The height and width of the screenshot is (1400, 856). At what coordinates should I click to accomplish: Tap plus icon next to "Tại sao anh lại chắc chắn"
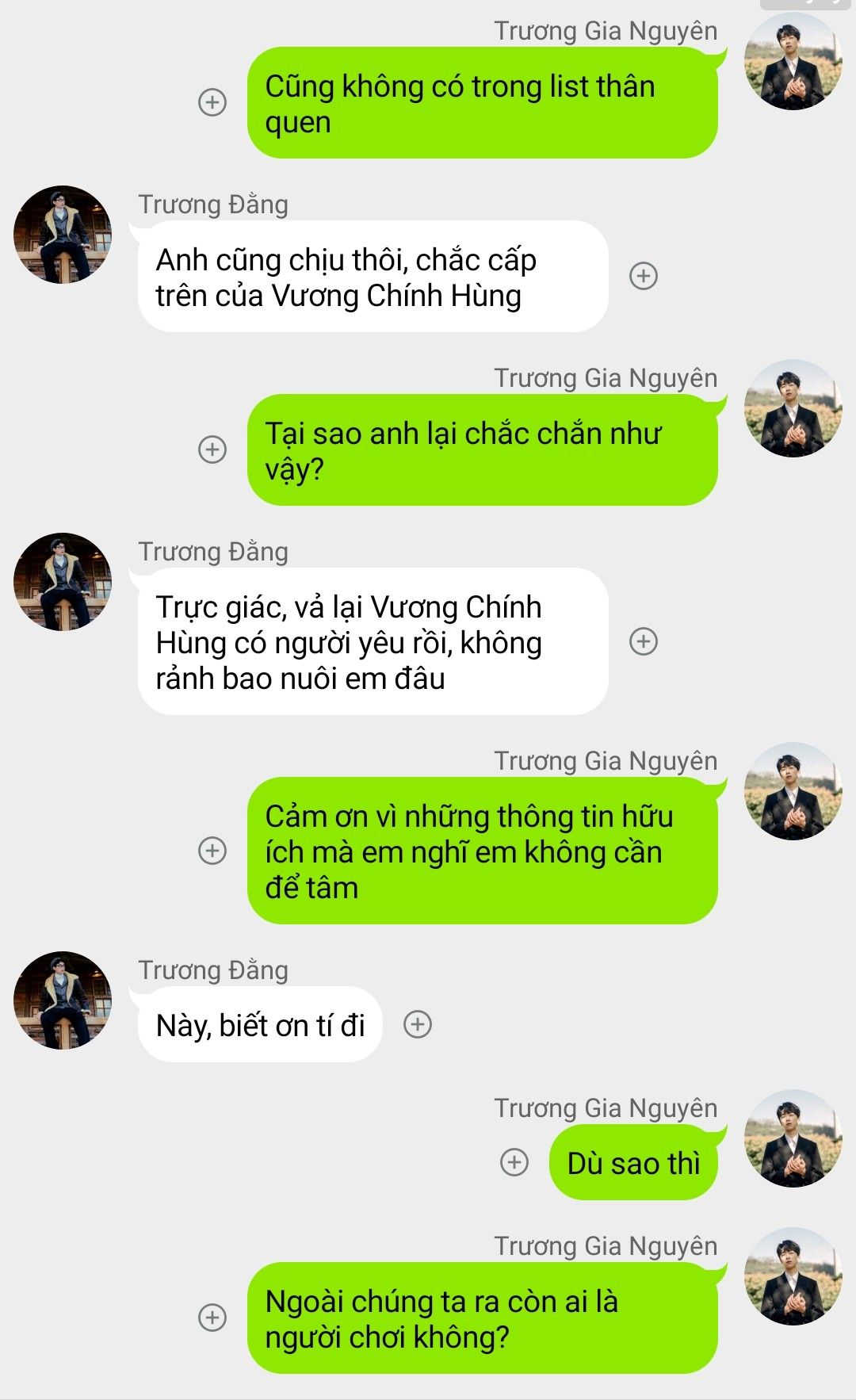tap(212, 449)
